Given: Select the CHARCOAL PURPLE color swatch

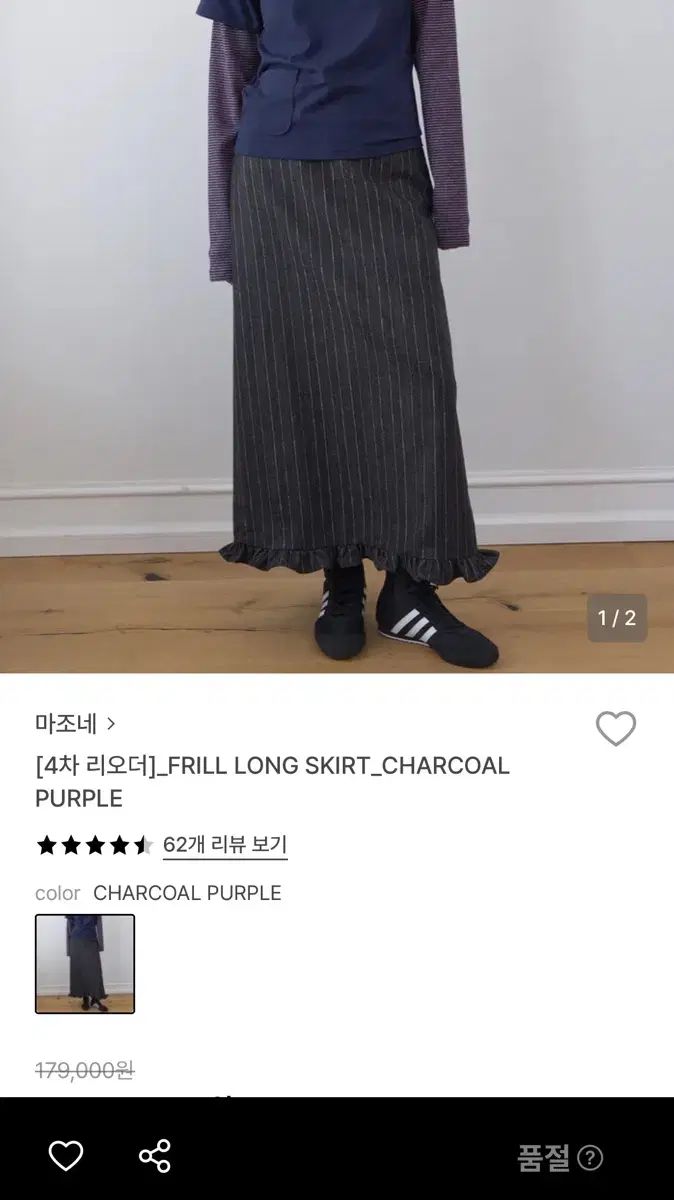Looking at the screenshot, I should tap(85, 964).
